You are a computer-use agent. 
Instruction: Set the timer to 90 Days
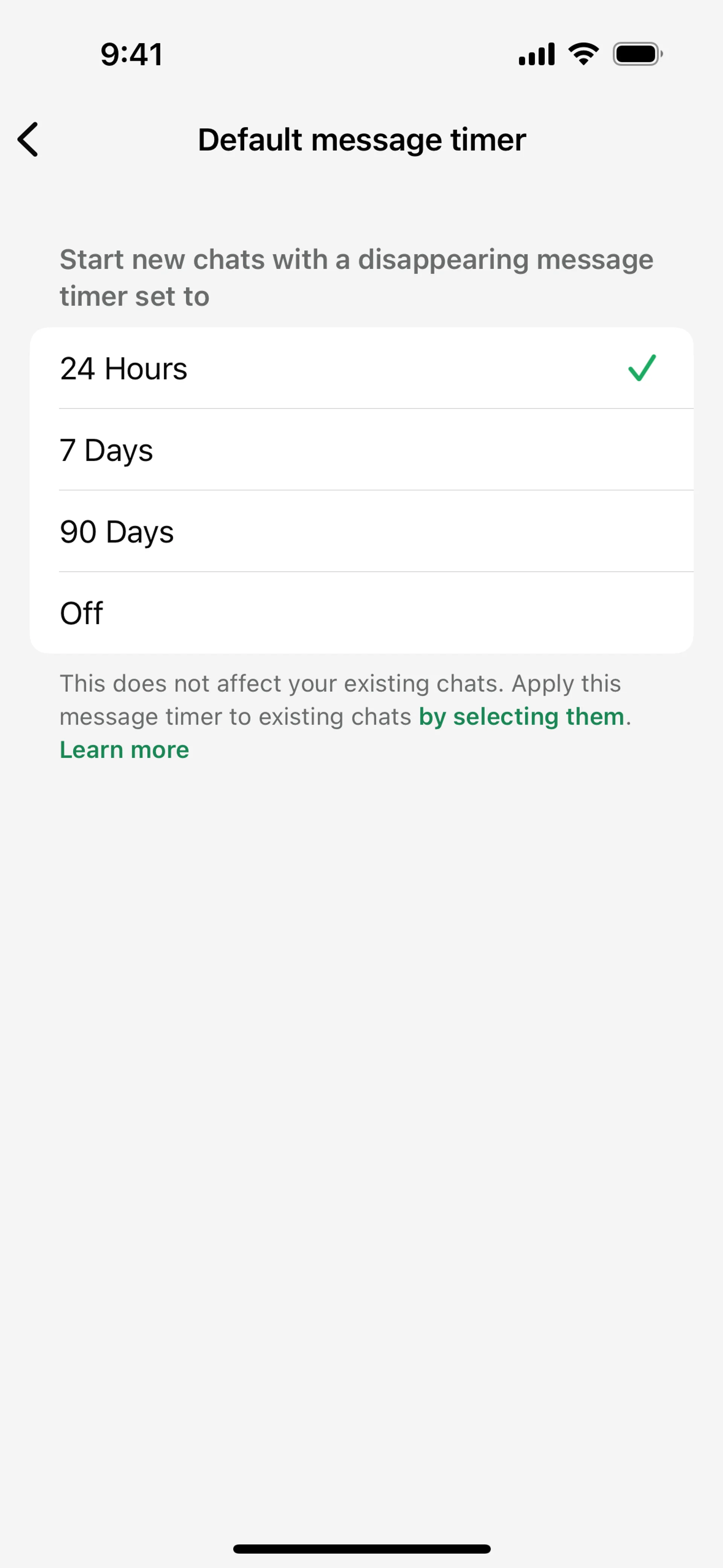361,531
